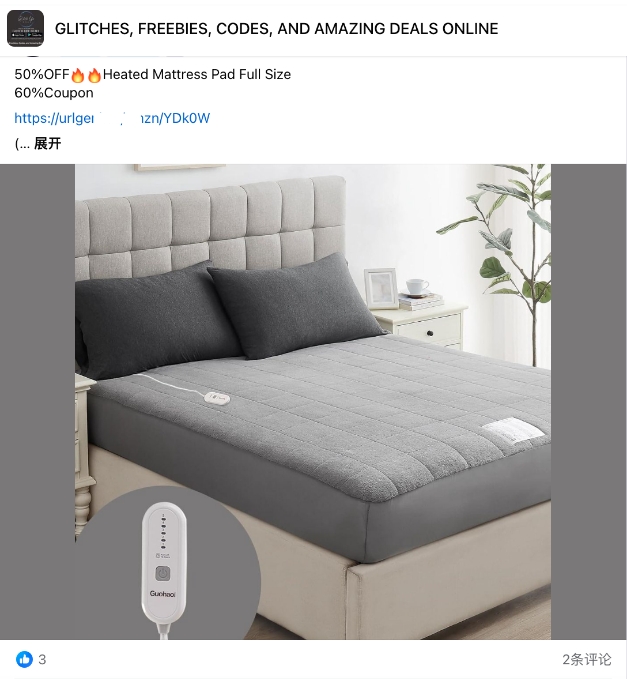
Task: Expand the post text with 展开
Action: [47, 143]
